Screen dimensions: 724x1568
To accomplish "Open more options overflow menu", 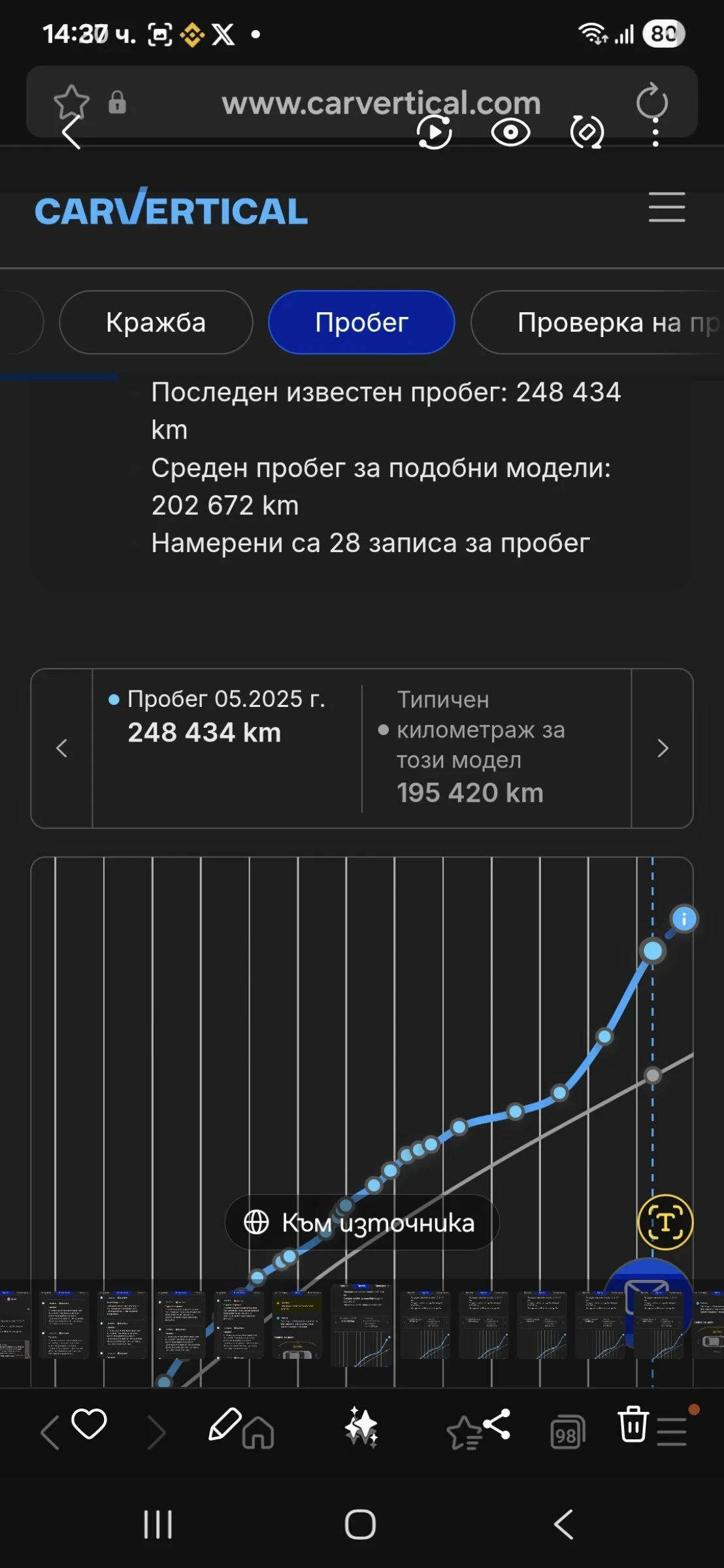I will click(x=655, y=133).
